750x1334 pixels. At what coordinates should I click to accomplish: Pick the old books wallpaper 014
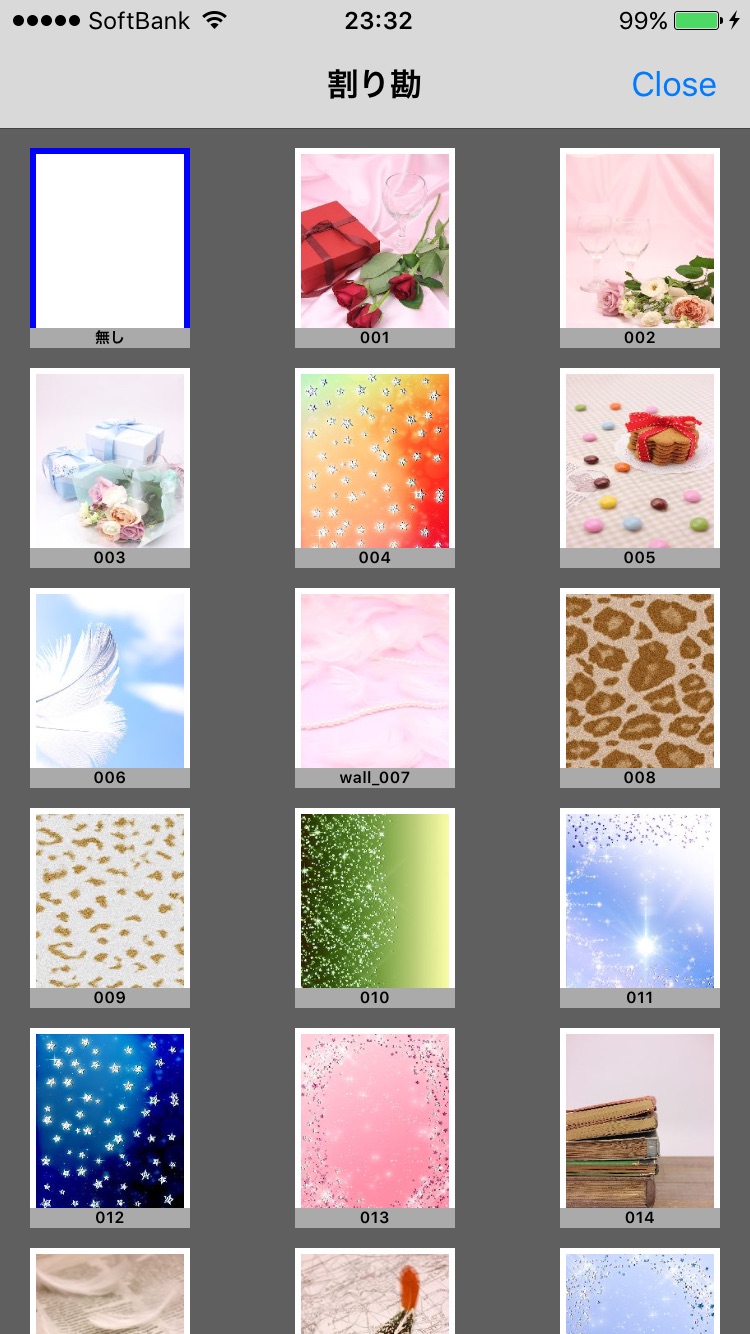point(640,1128)
